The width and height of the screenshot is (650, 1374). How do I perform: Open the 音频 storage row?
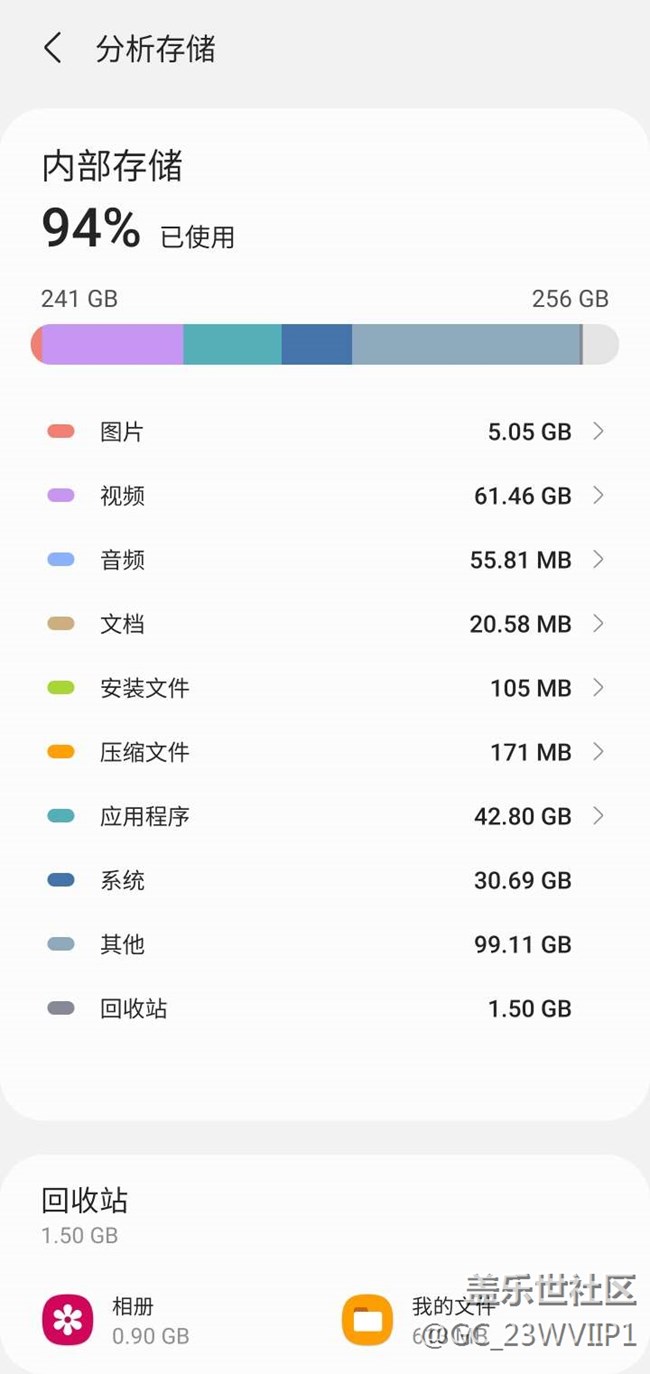coord(325,560)
